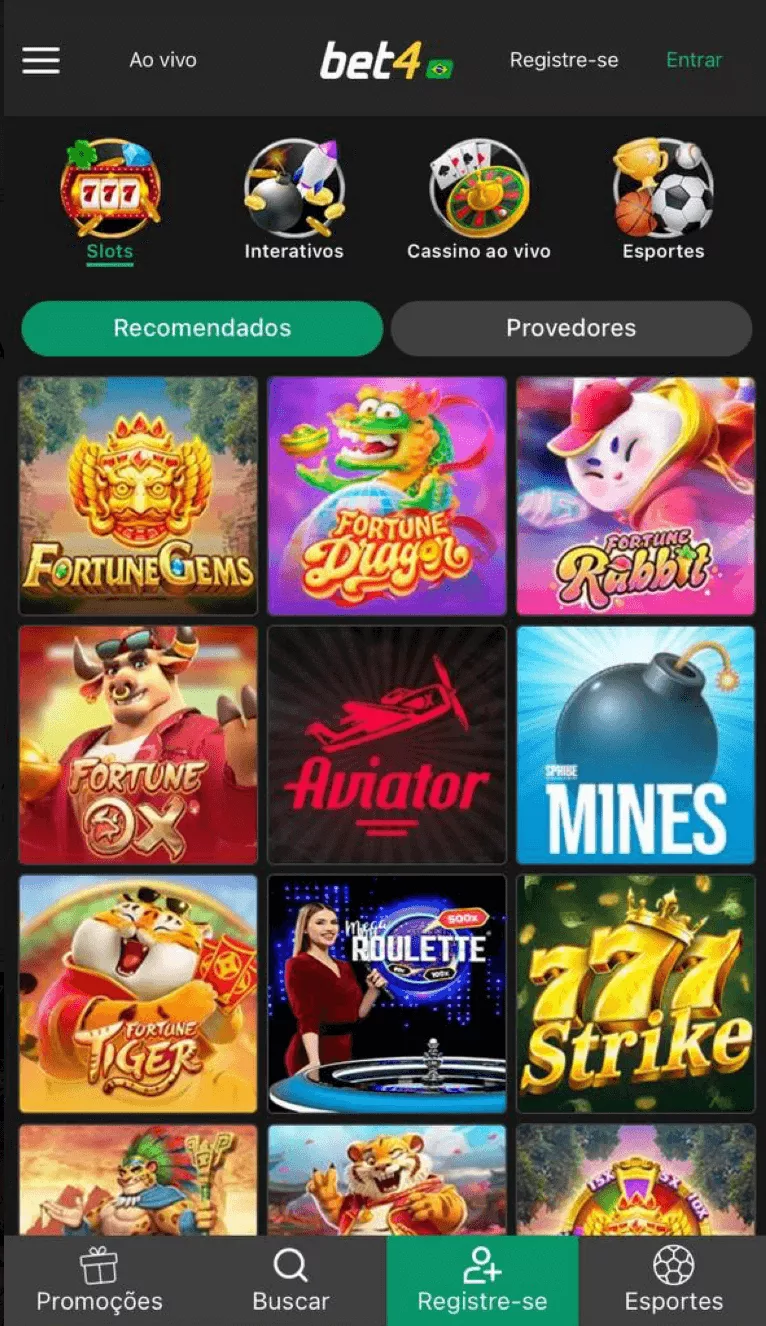Tap the Promoções gift icon
Image resolution: width=766 pixels, height=1326 pixels.
point(97,1264)
